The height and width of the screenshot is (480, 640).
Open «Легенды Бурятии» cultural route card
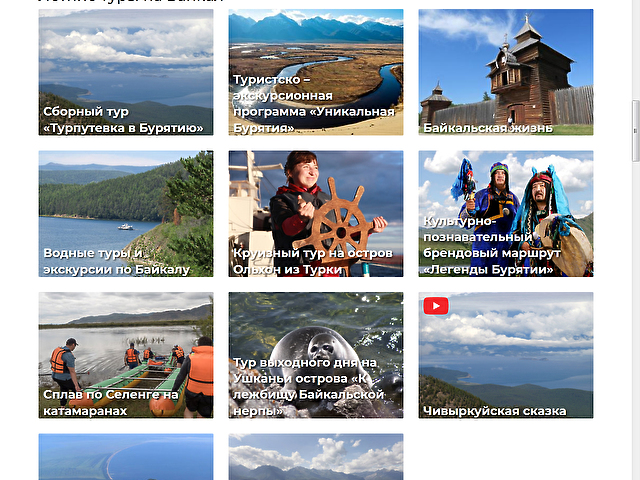pyautogui.click(x=505, y=214)
